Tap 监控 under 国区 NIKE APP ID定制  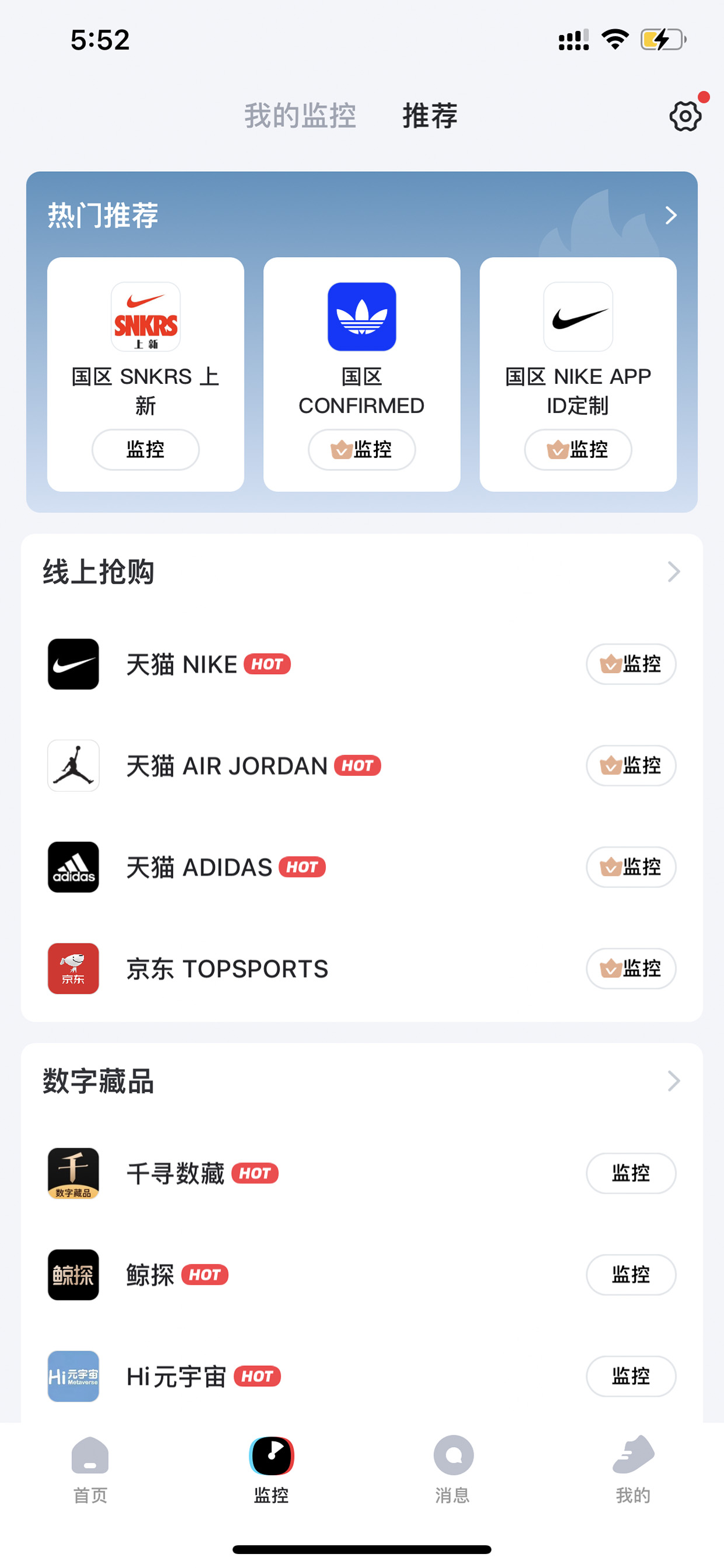(578, 449)
